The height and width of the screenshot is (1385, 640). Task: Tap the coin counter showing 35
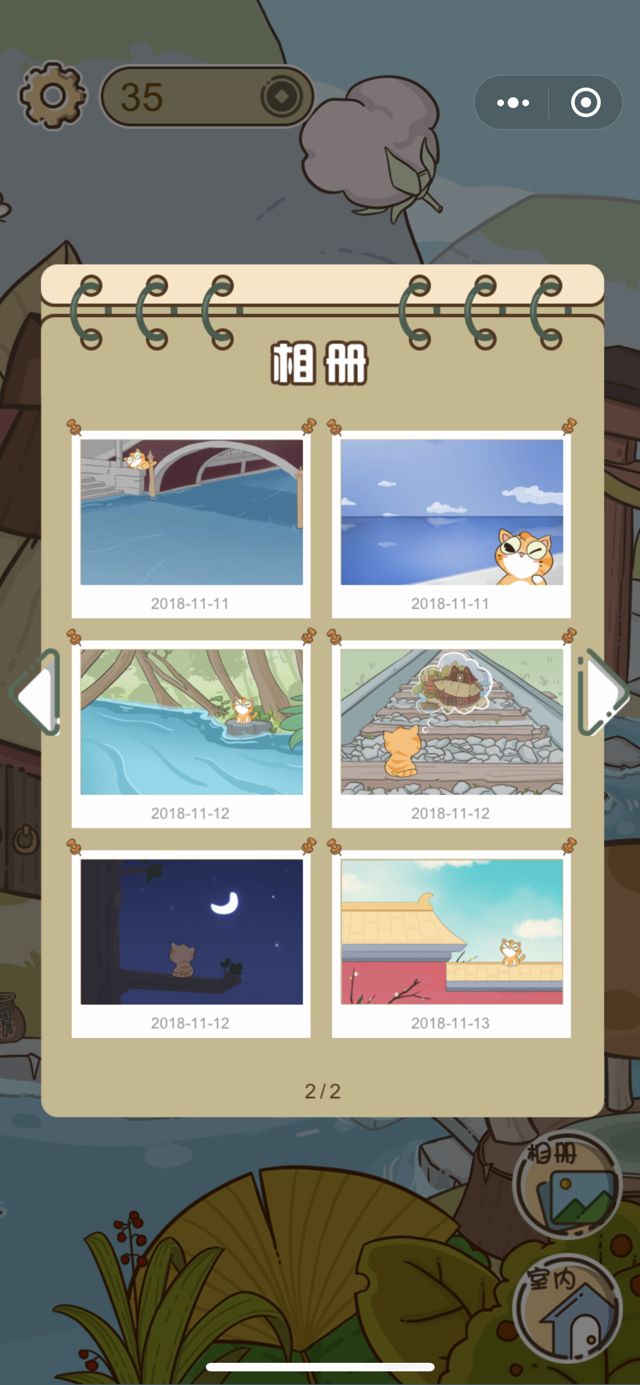click(x=207, y=97)
